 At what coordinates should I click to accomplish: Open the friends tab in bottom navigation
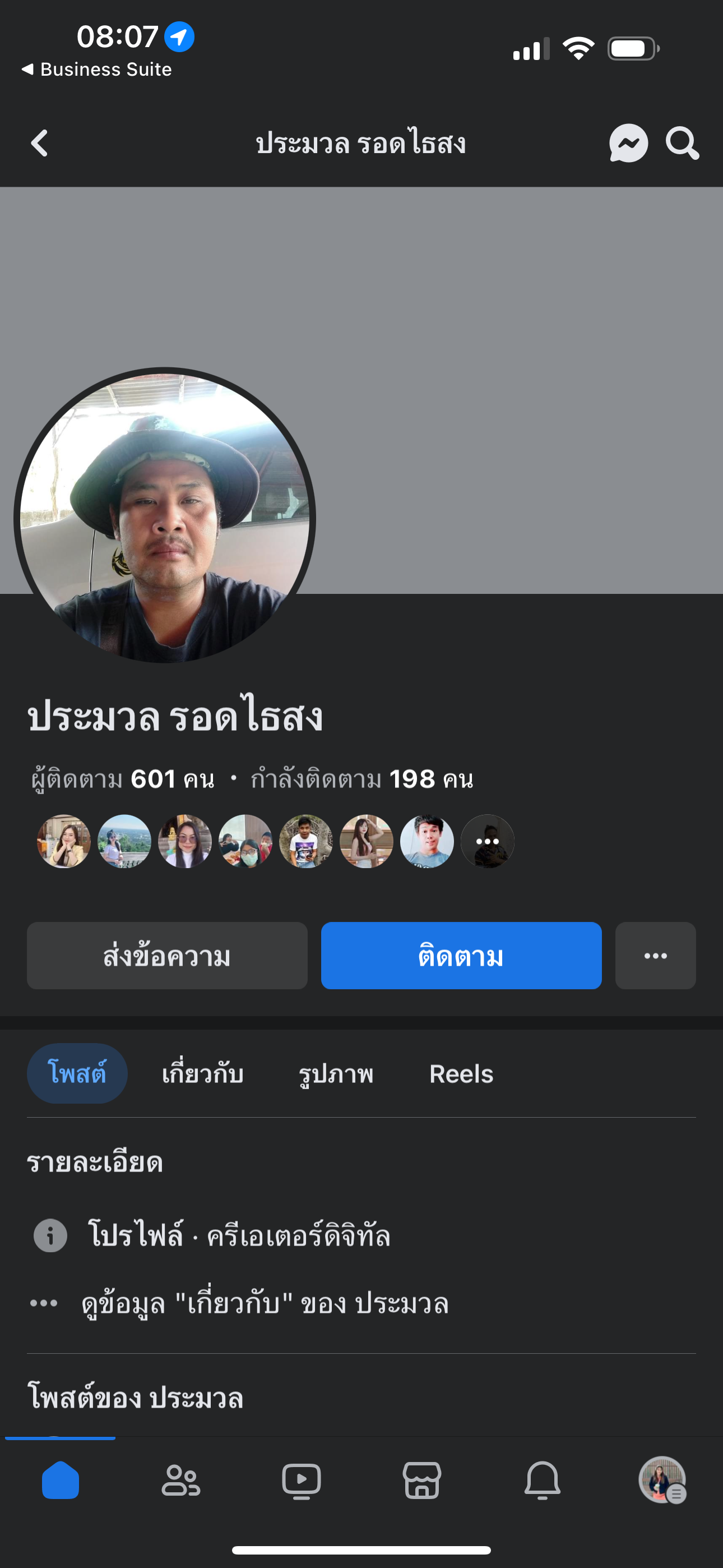tap(180, 1481)
